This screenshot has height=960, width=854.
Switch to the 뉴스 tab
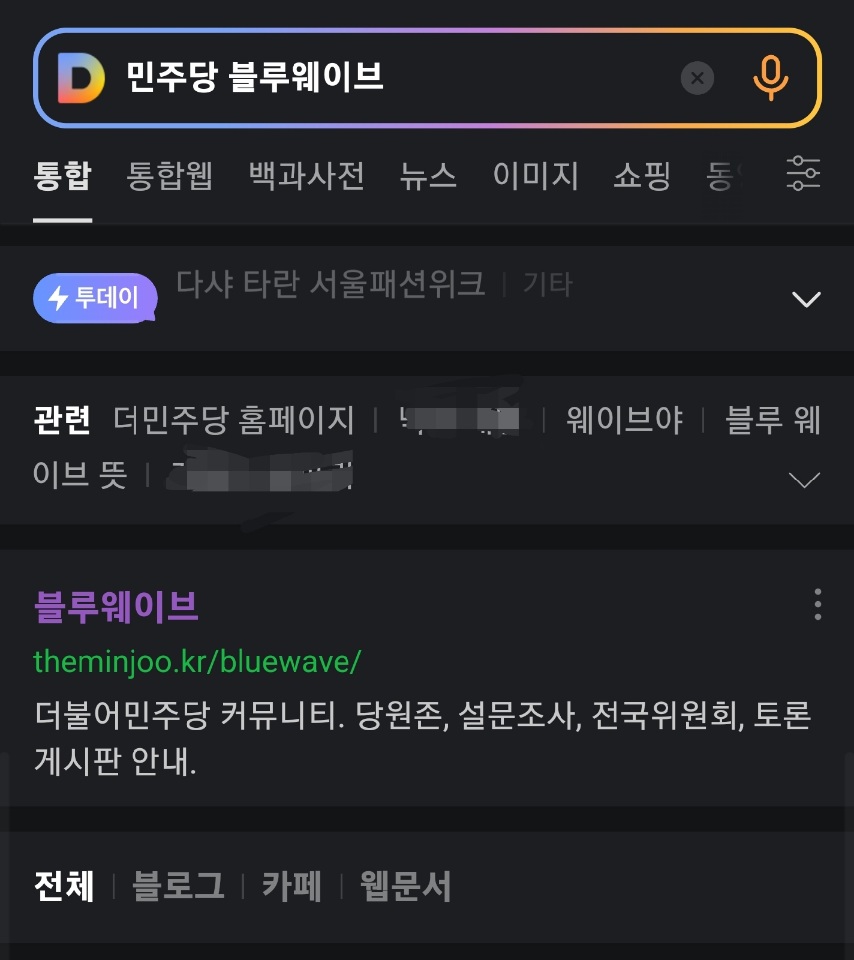click(x=428, y=177)
